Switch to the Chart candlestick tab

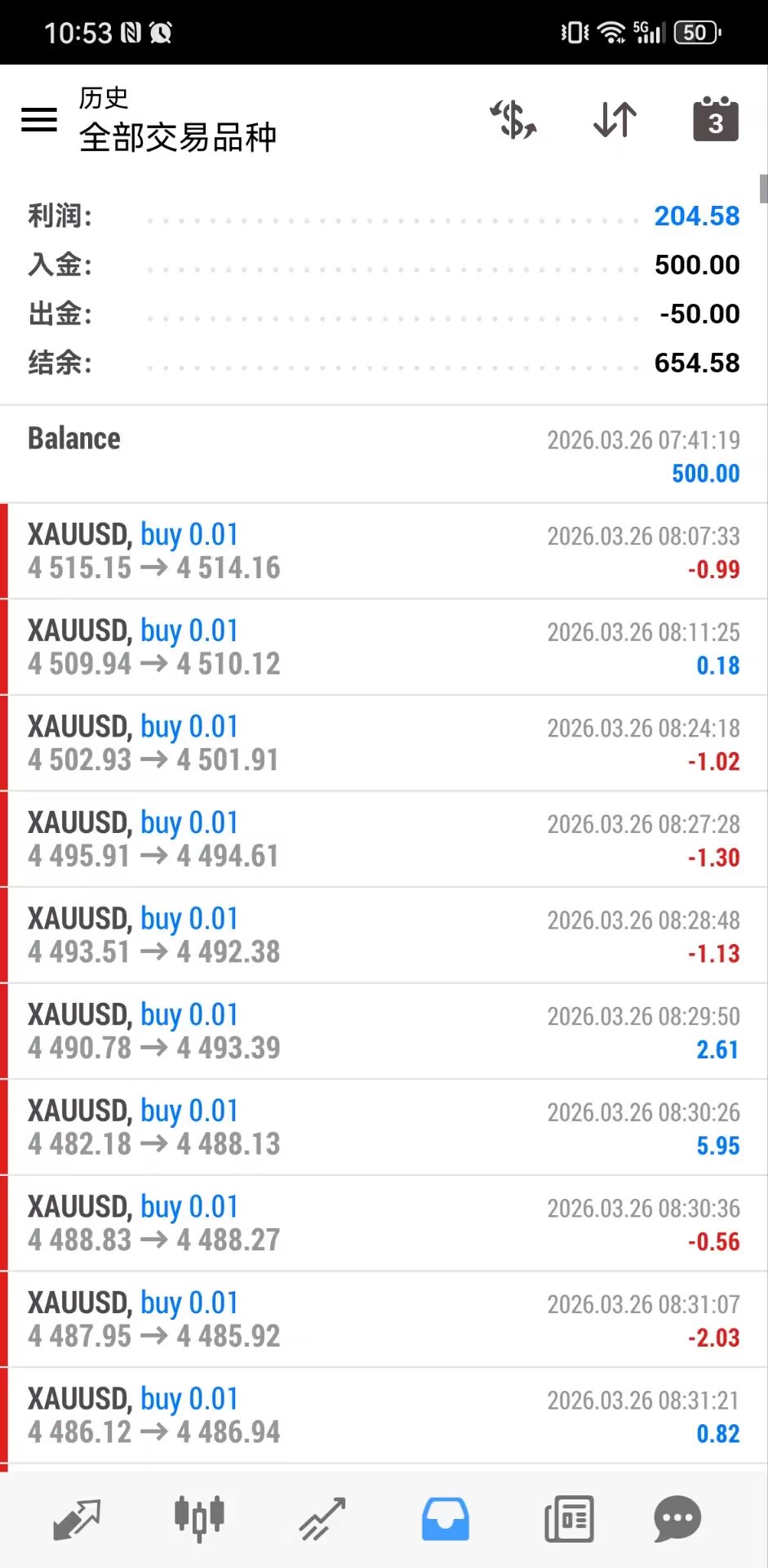click(199, 1519)
